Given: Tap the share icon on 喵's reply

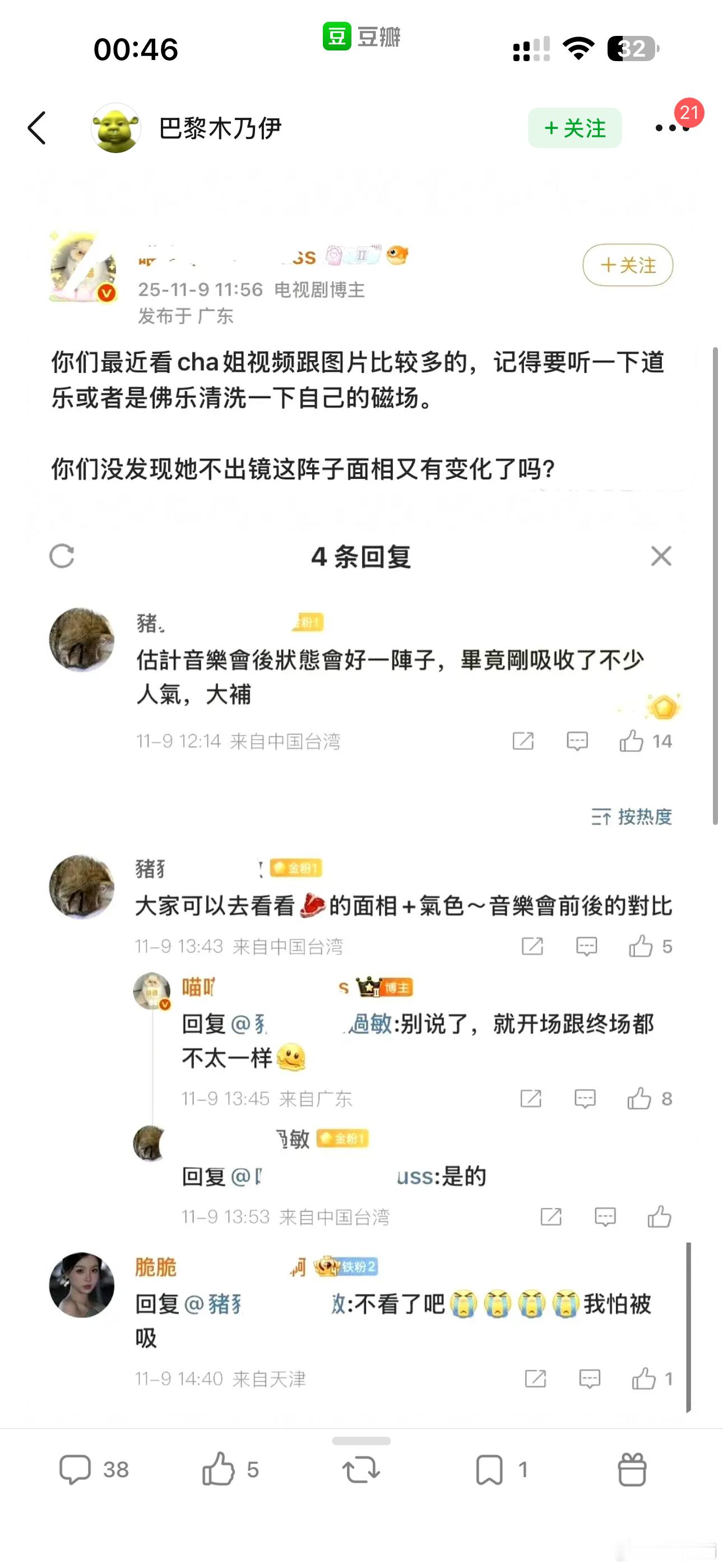Looking at the screenshot, I should coord(532,1099).
